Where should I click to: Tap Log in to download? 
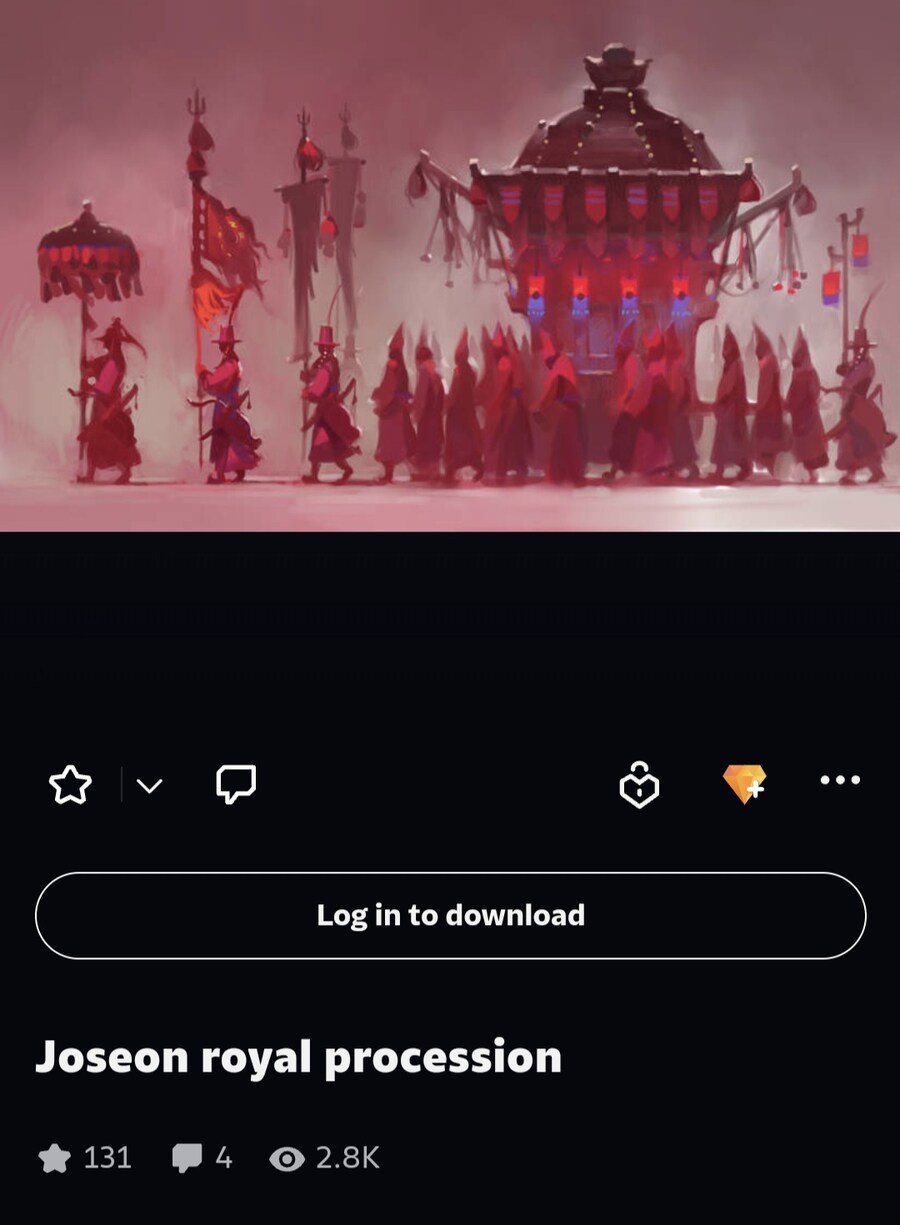click(x=450, y=915)
